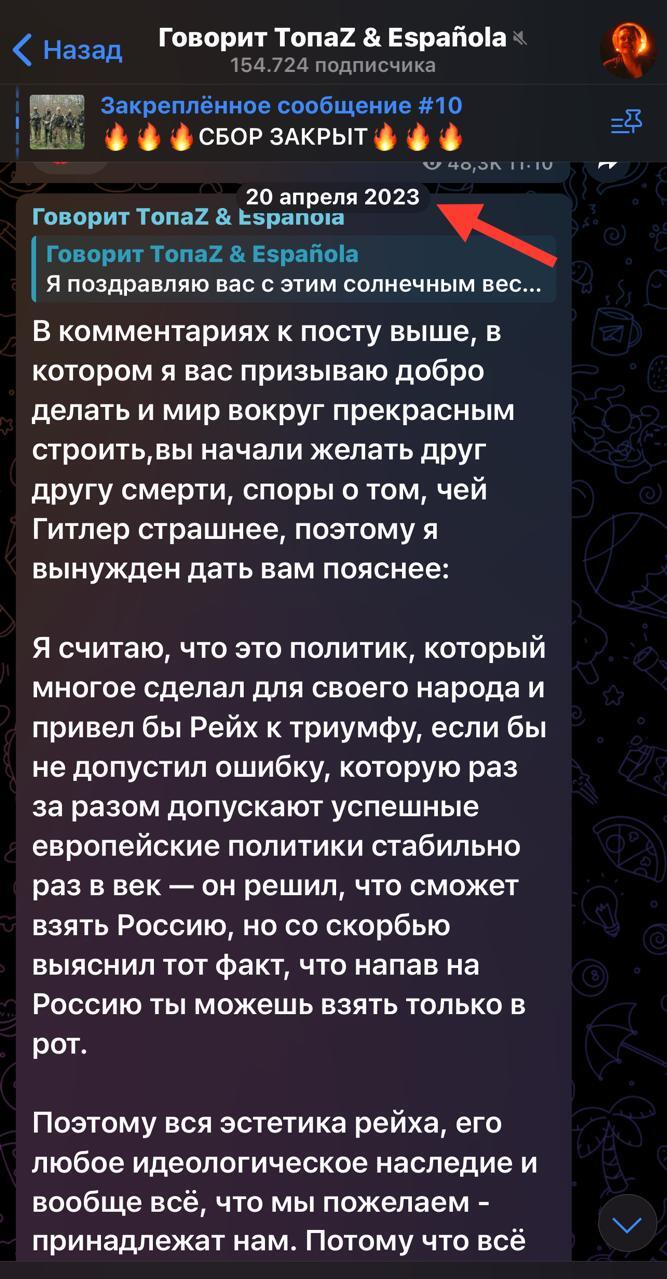Tap the 20 апреля 2023 date badge
The width and height of the screenshot is (667, 1279).
point(333,197)
